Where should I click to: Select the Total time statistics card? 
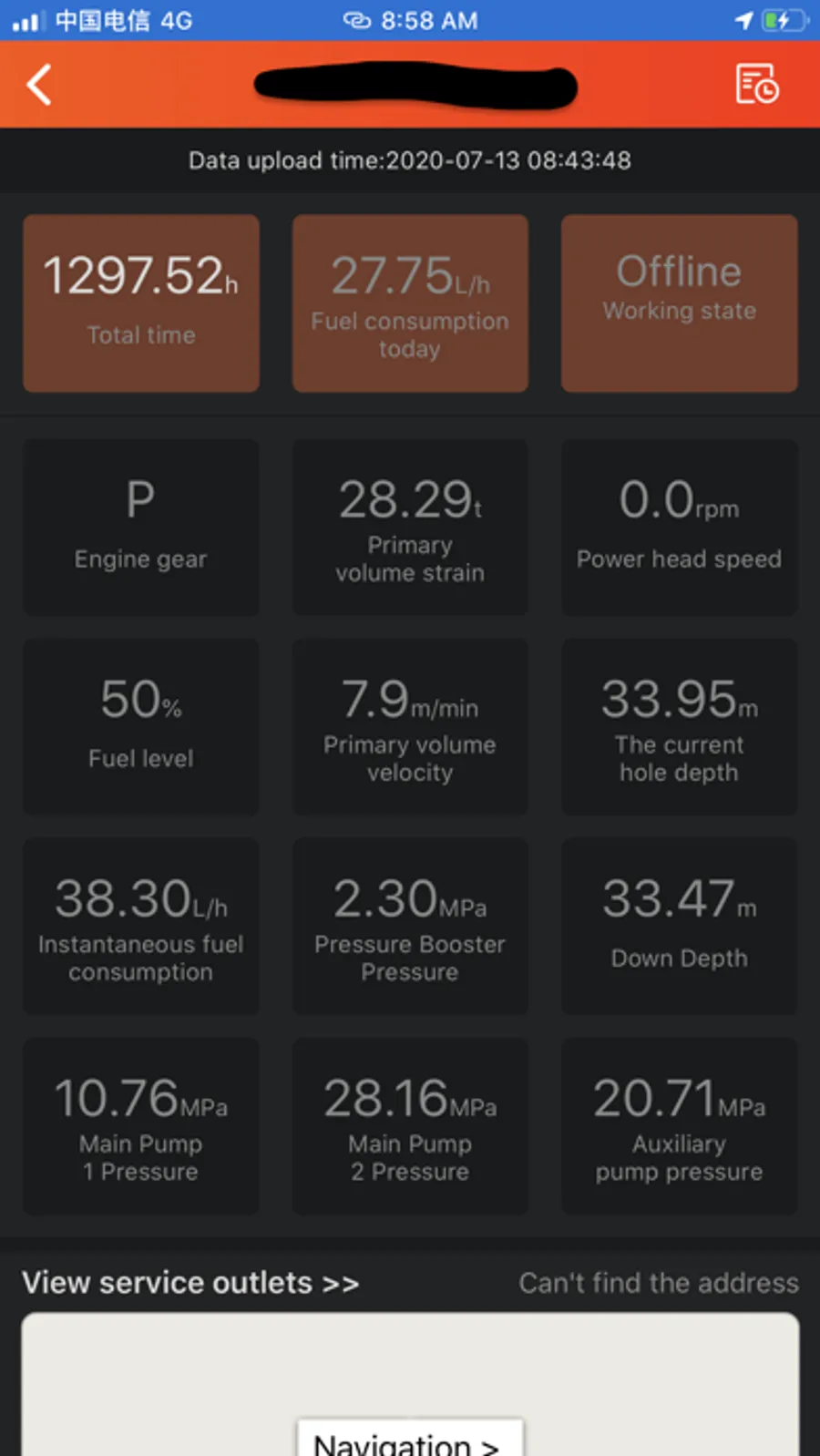click(140, 303)
